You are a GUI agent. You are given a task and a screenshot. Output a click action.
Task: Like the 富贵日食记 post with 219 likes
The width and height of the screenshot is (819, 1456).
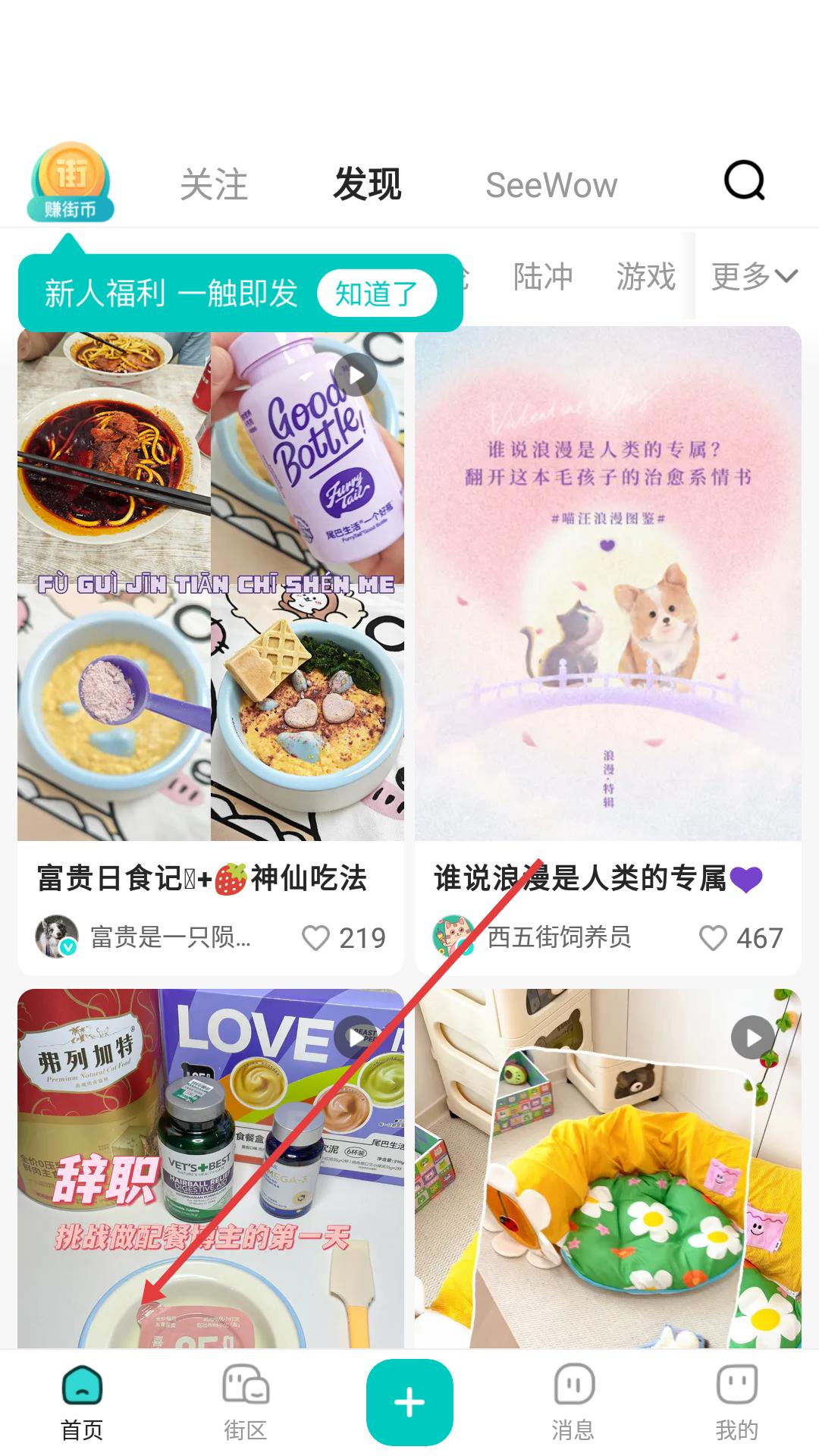(x=316, y=938)
